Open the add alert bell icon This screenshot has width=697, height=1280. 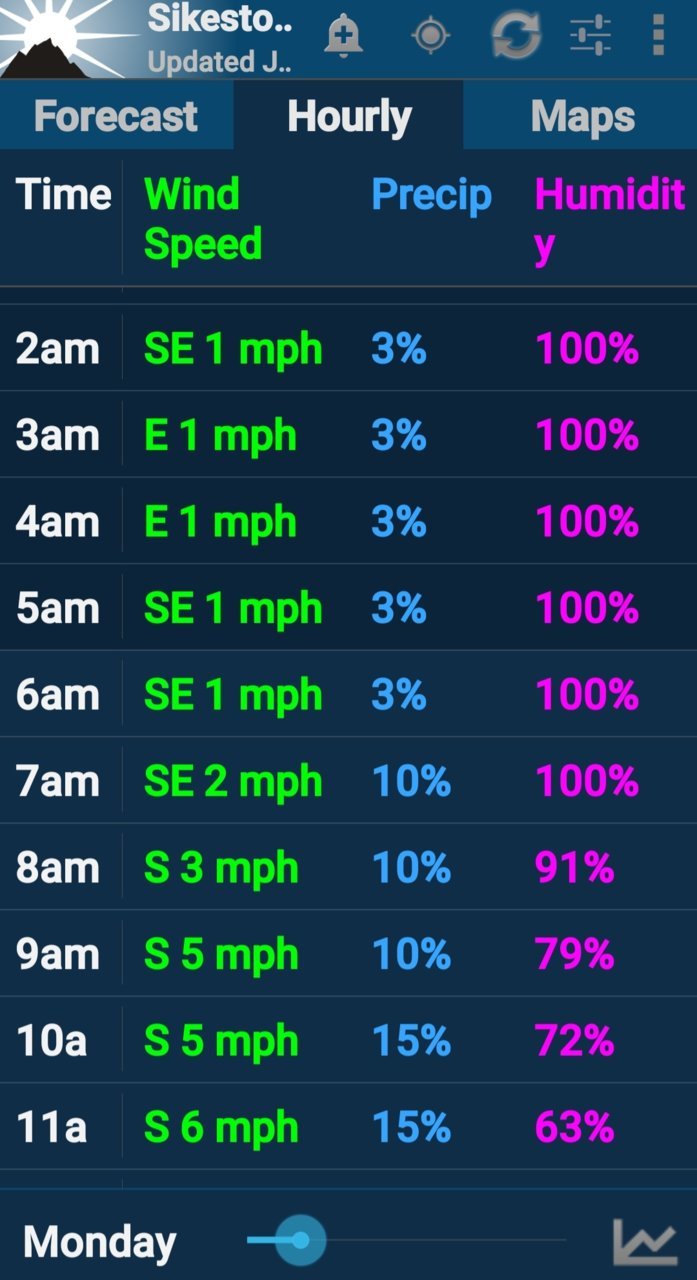(x=343, y=37)
